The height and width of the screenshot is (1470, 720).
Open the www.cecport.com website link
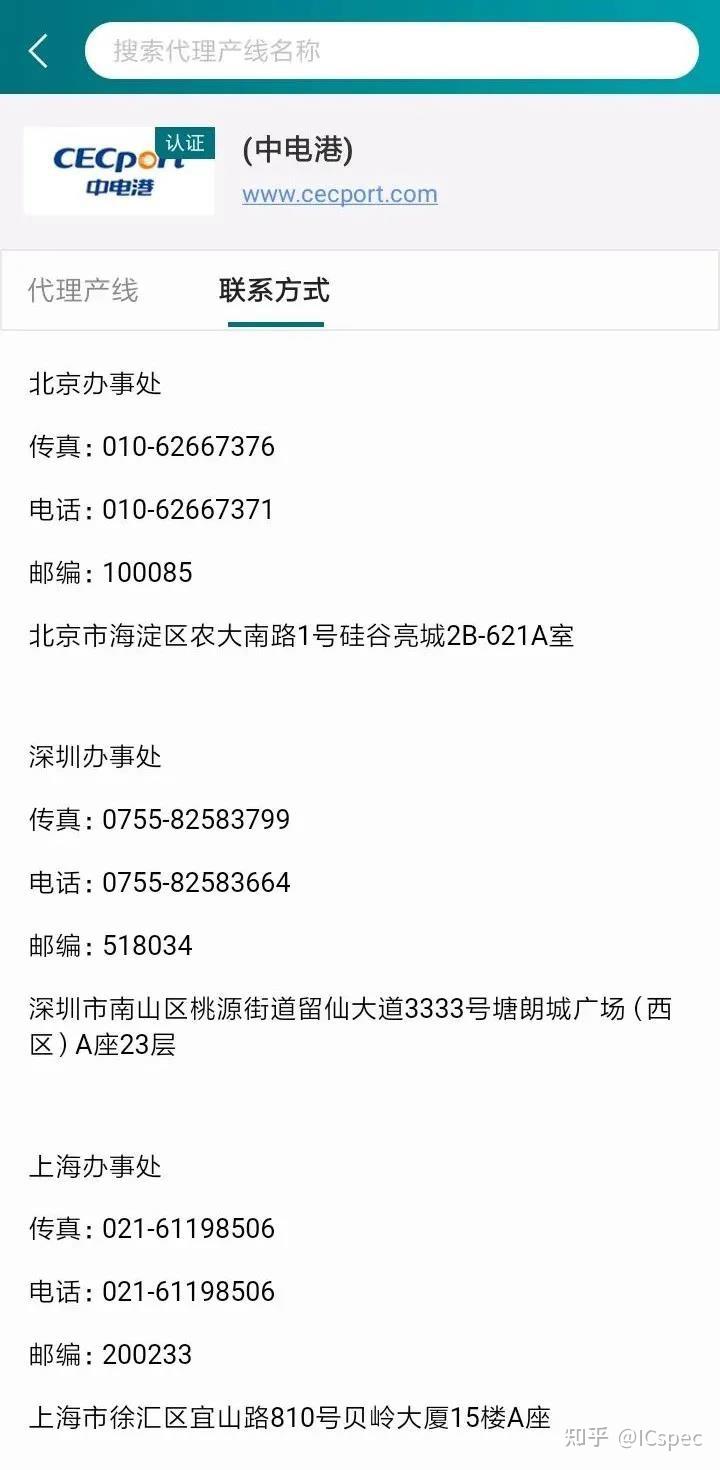[x=340, y=194]
